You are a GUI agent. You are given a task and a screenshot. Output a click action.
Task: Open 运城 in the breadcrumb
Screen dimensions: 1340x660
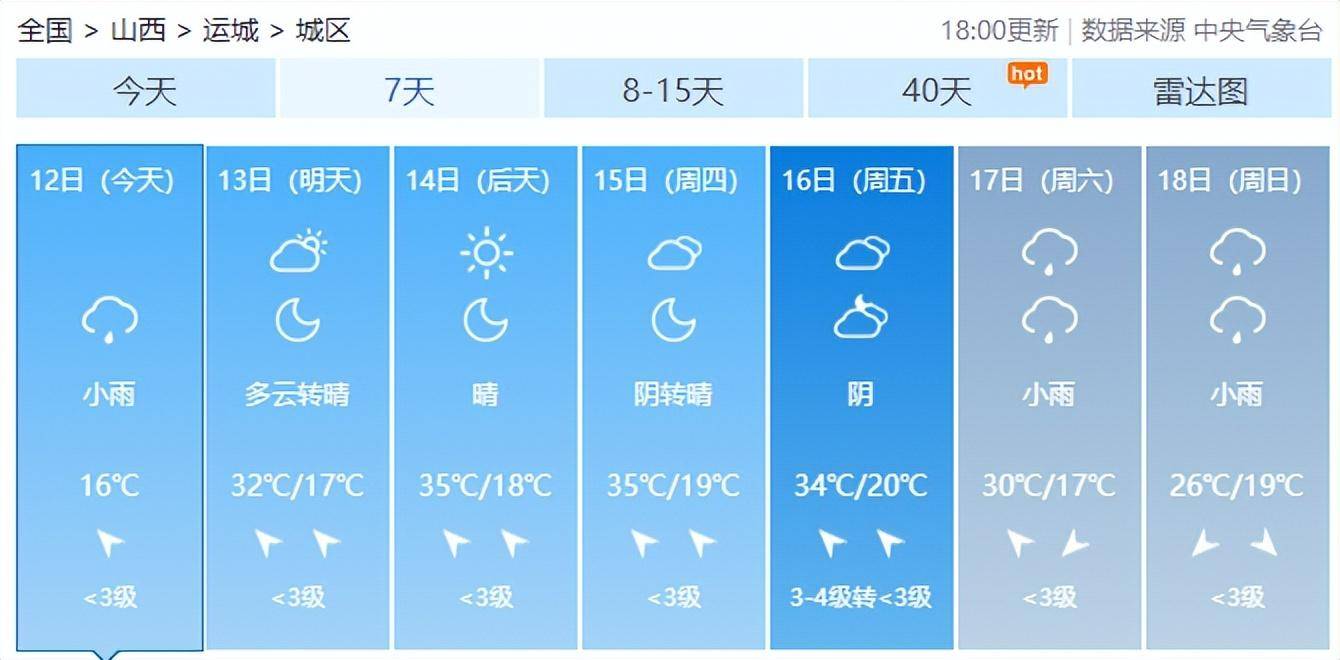point(231,30)
